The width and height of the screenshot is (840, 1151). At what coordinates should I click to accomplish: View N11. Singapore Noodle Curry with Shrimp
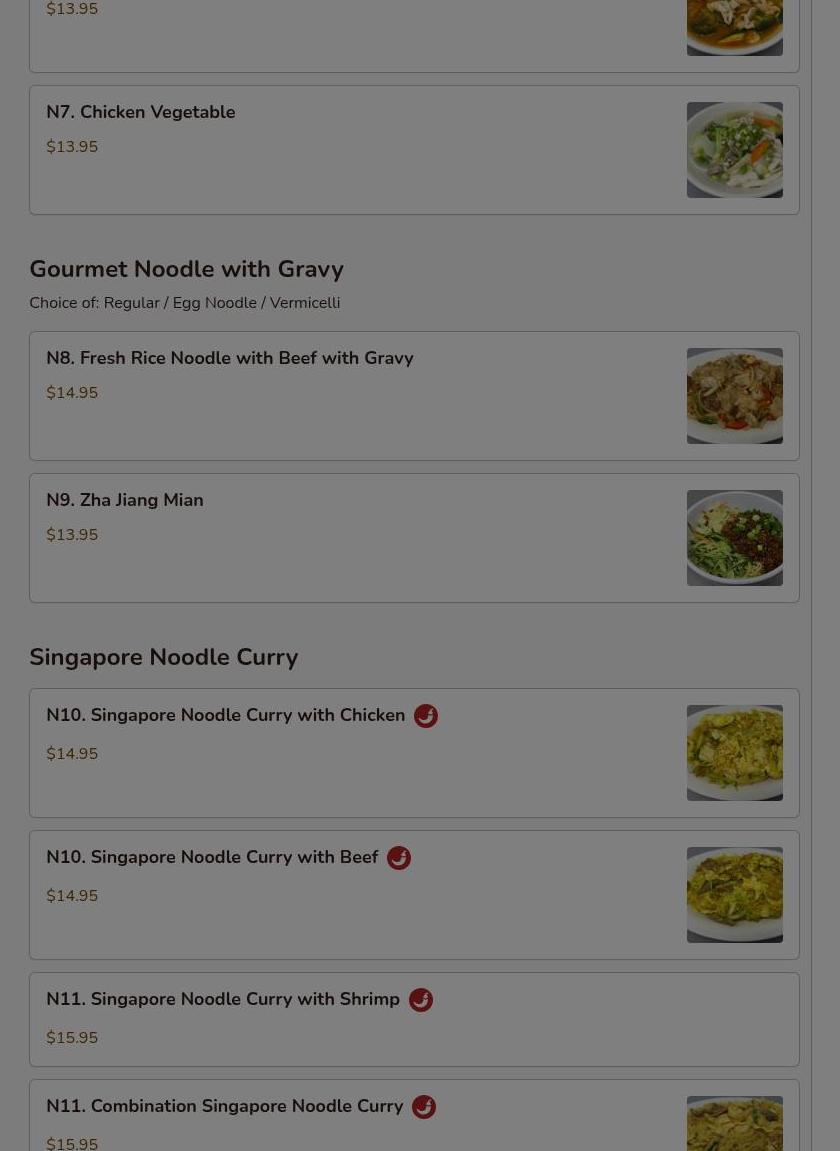coord(223,1000)
